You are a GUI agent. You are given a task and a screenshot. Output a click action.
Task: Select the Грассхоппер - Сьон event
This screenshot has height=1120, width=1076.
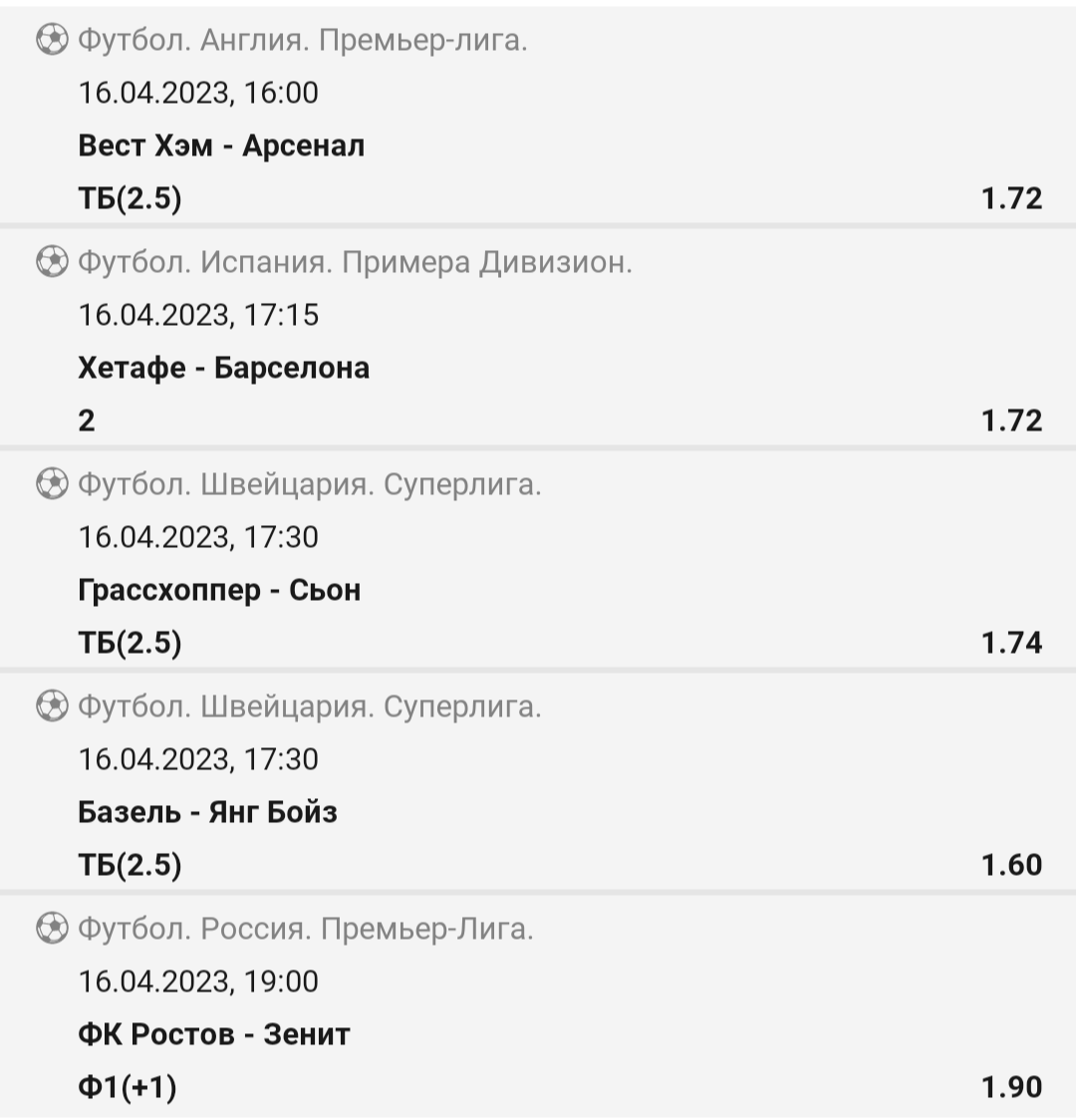tap(219, 590)
